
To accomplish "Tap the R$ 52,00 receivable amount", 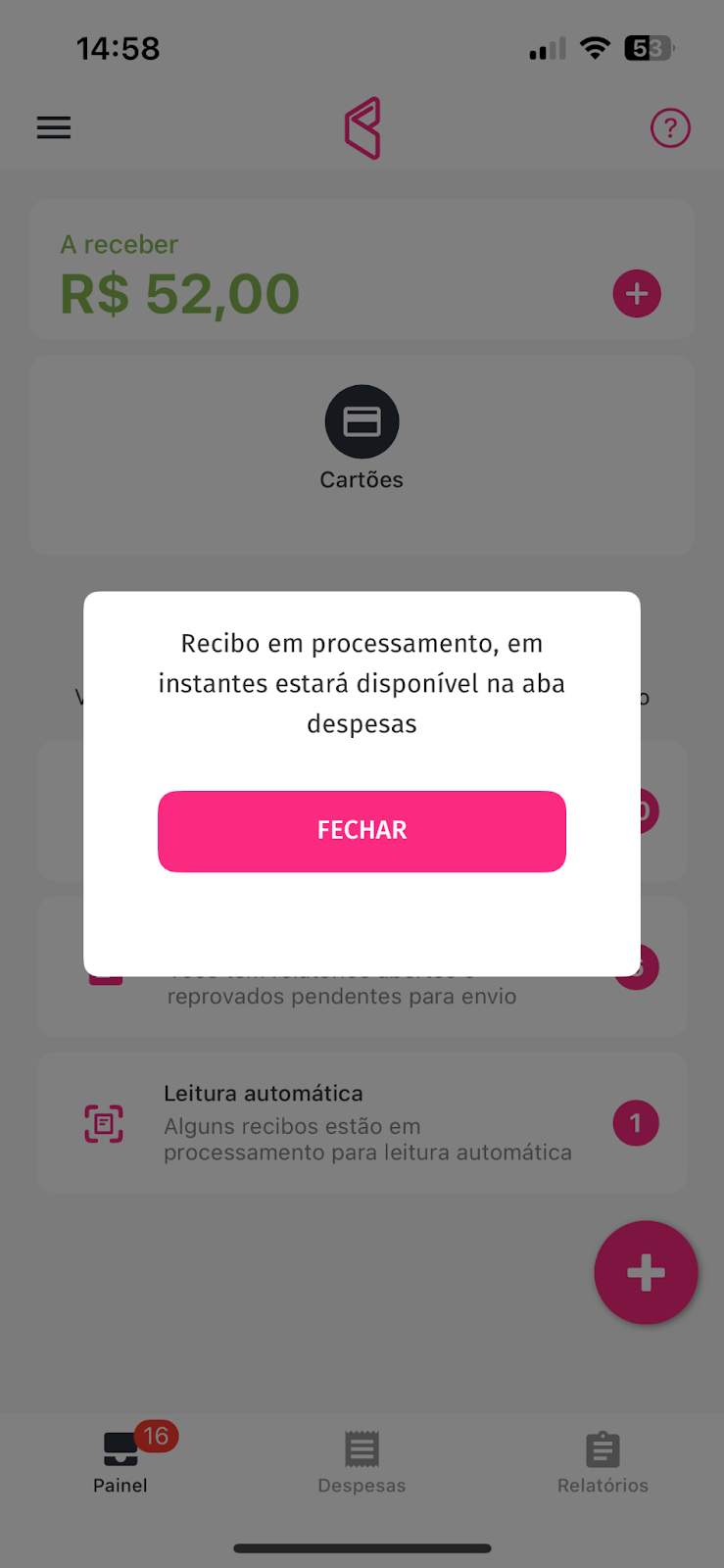I will click(179, 293).
